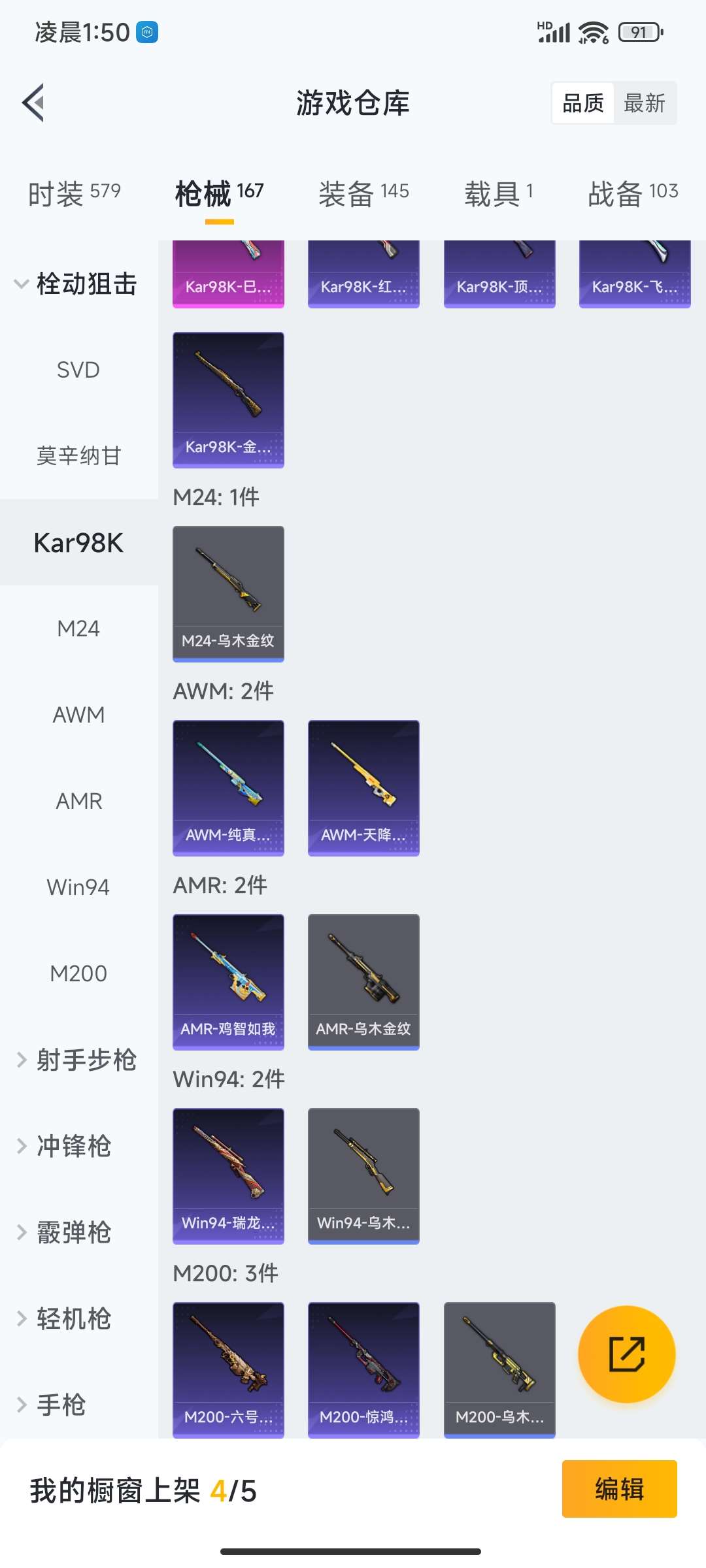The width and height of the screenshot is (706, 1568).
Task: Select 莫辛纳甘 in the side list
Action: tap(78, 456)
